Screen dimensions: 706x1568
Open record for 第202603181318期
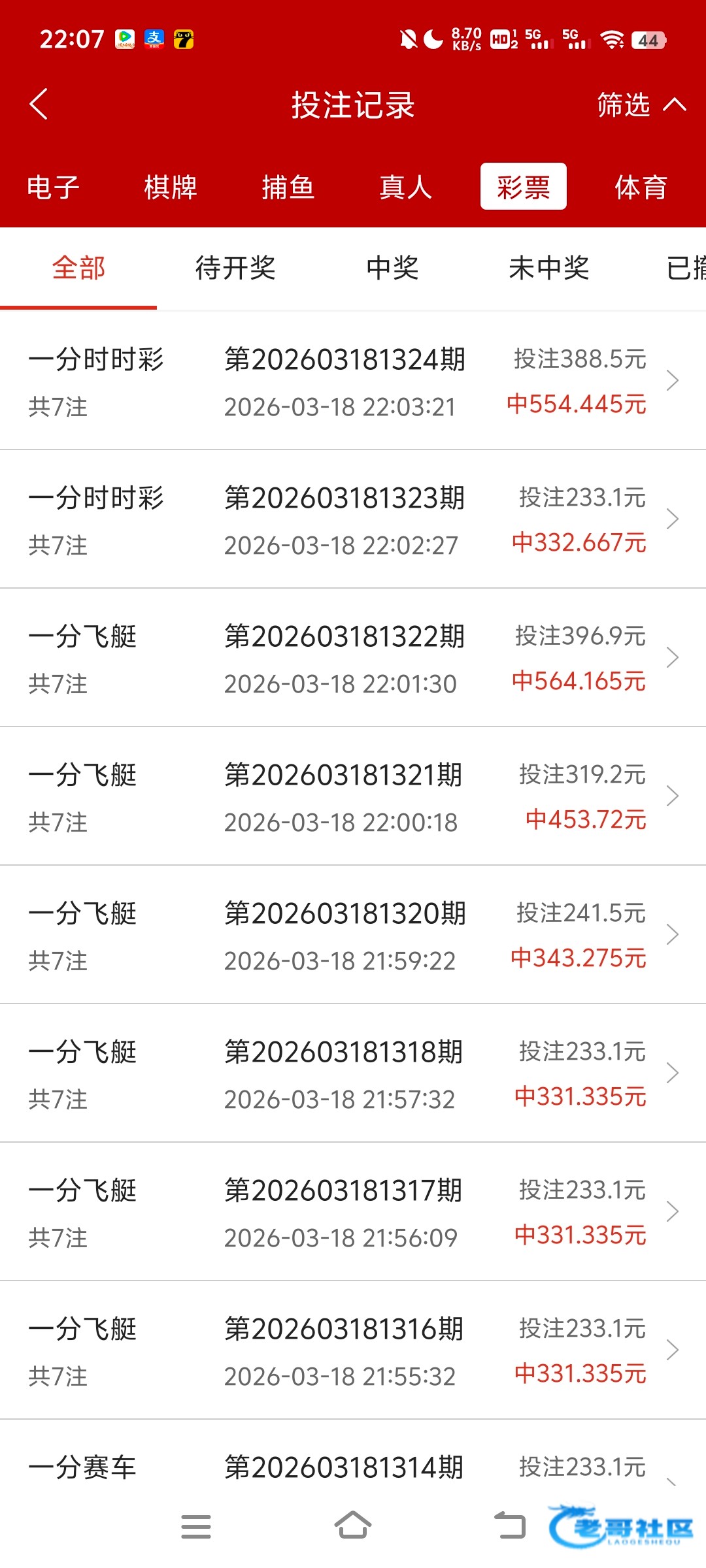coord(353,1074)
